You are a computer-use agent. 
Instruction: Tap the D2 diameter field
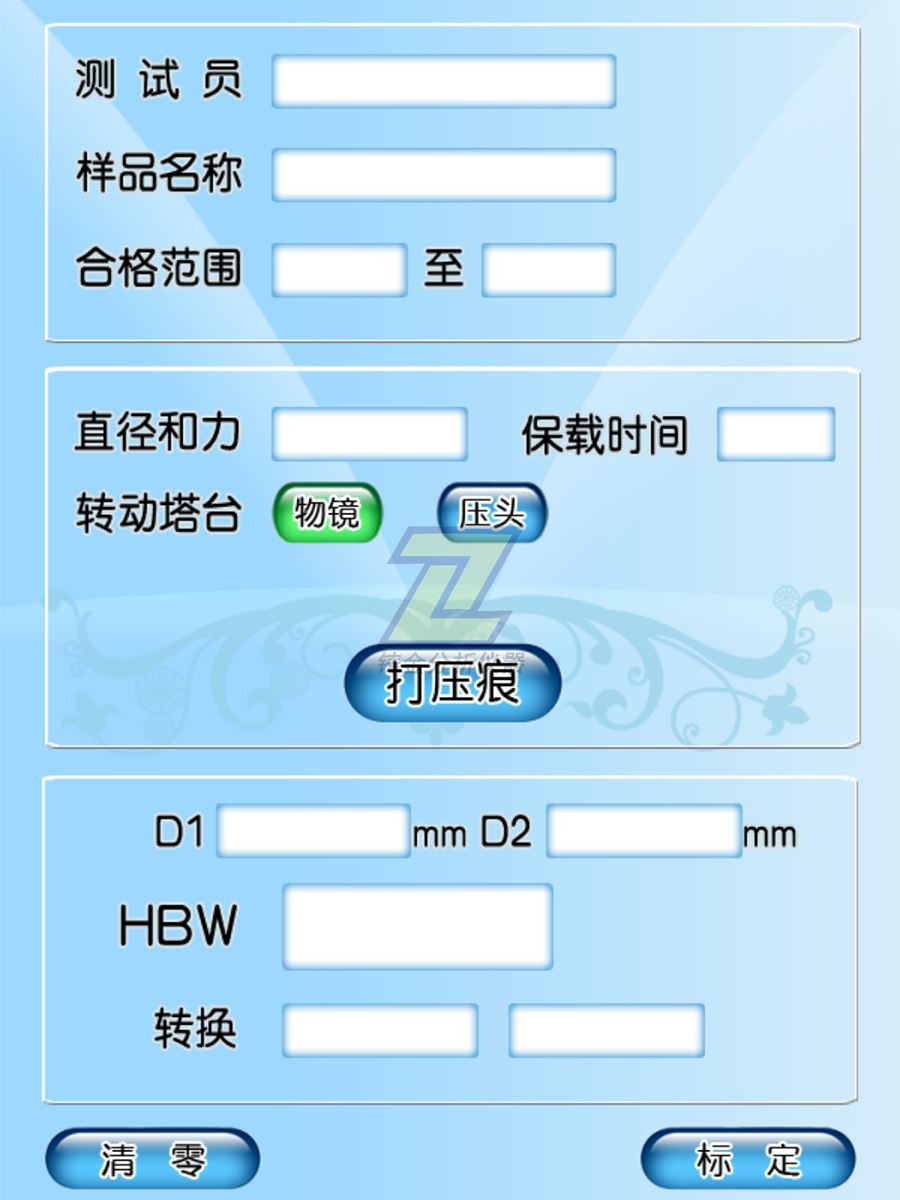coord(644,831)
